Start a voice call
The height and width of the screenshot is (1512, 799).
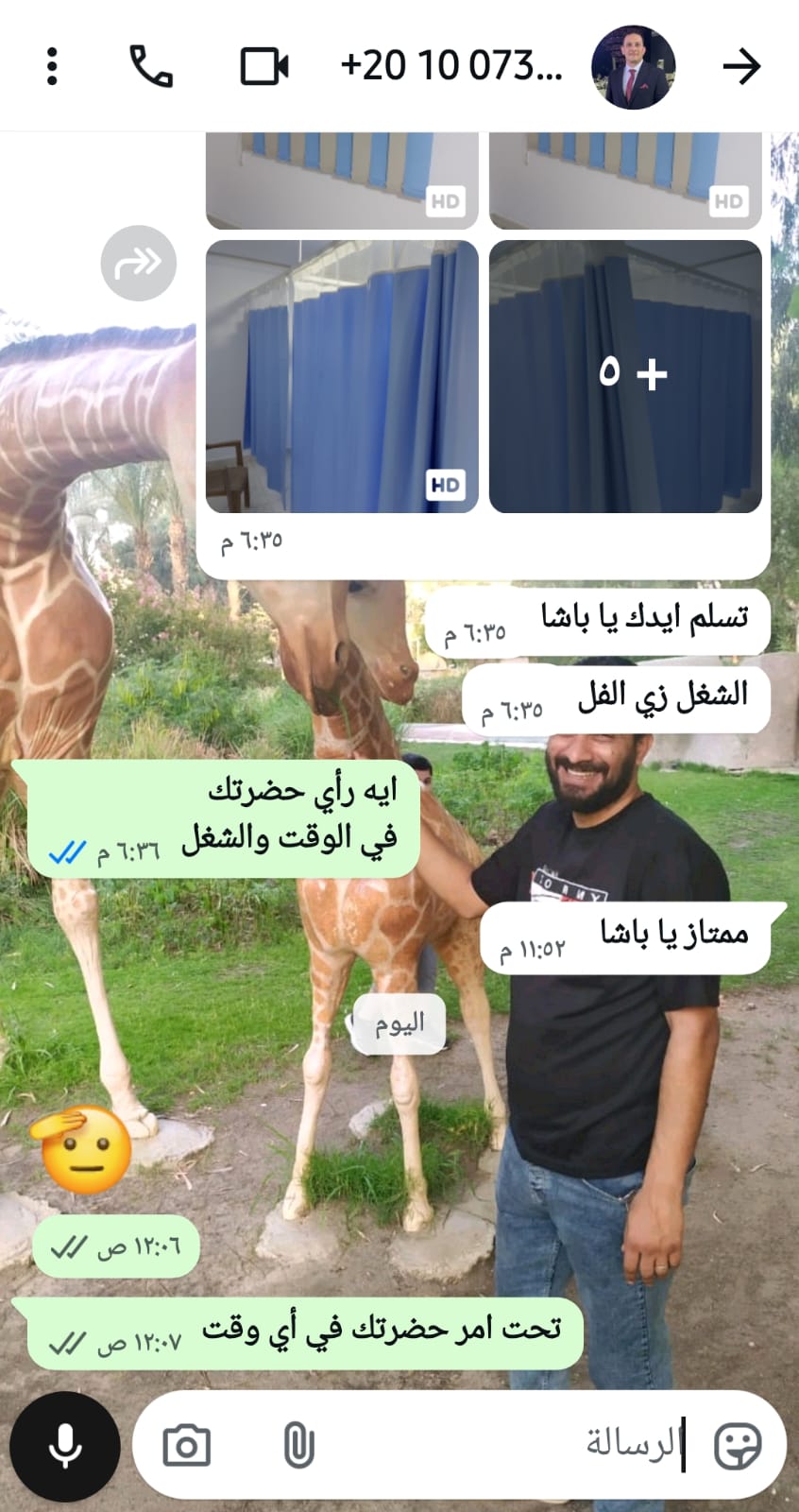(x=151, y=66)
